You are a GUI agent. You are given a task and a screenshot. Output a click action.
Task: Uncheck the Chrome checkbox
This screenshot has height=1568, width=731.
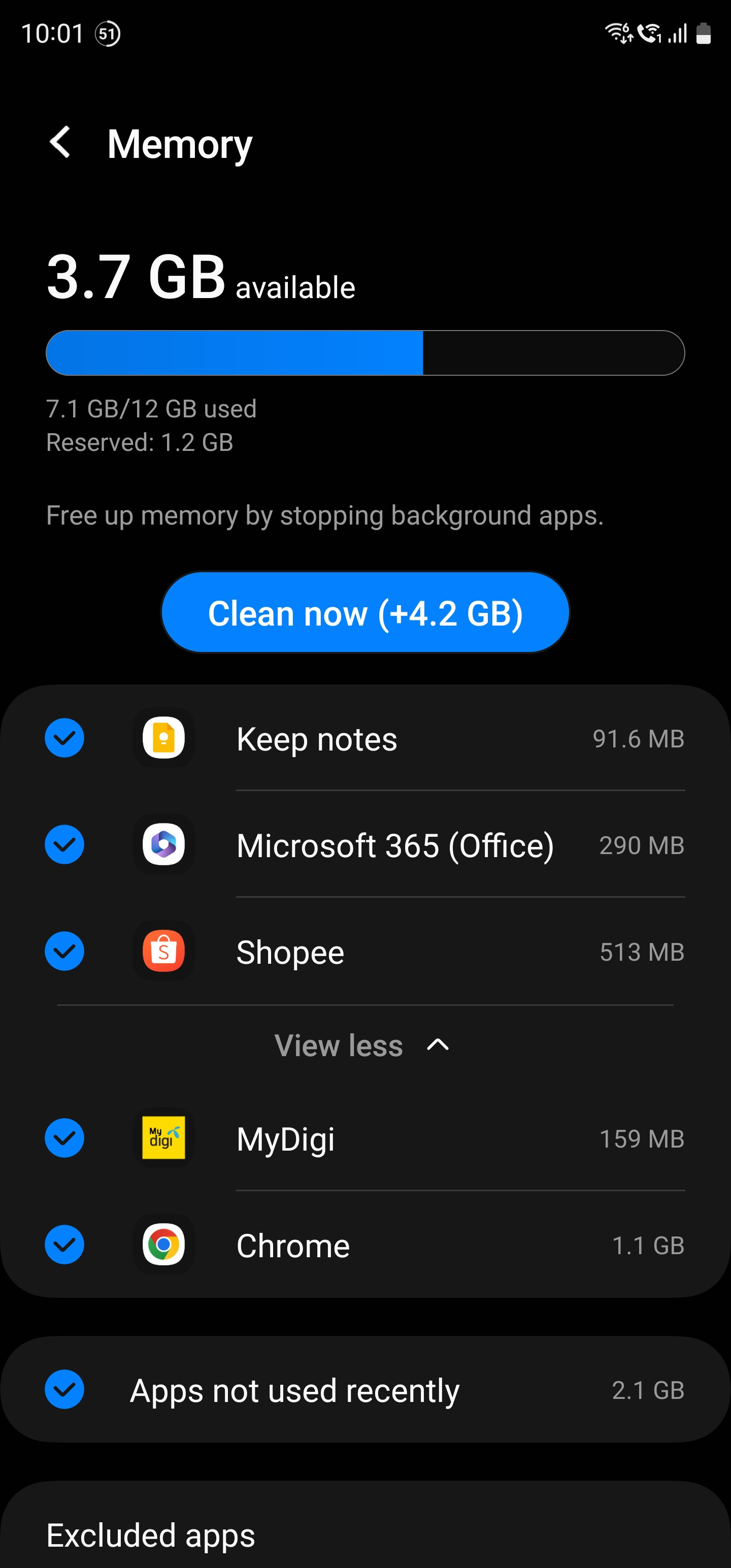[x=64, y=1244]
